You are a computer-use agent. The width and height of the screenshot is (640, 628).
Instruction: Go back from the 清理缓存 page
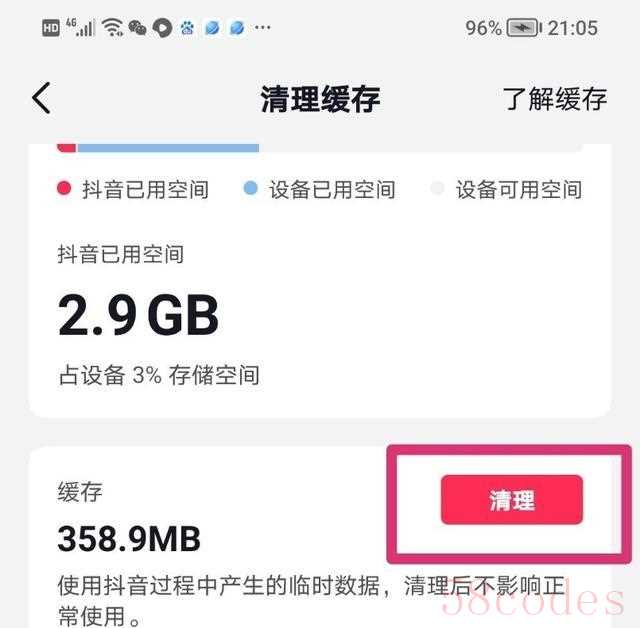point(41,98)
